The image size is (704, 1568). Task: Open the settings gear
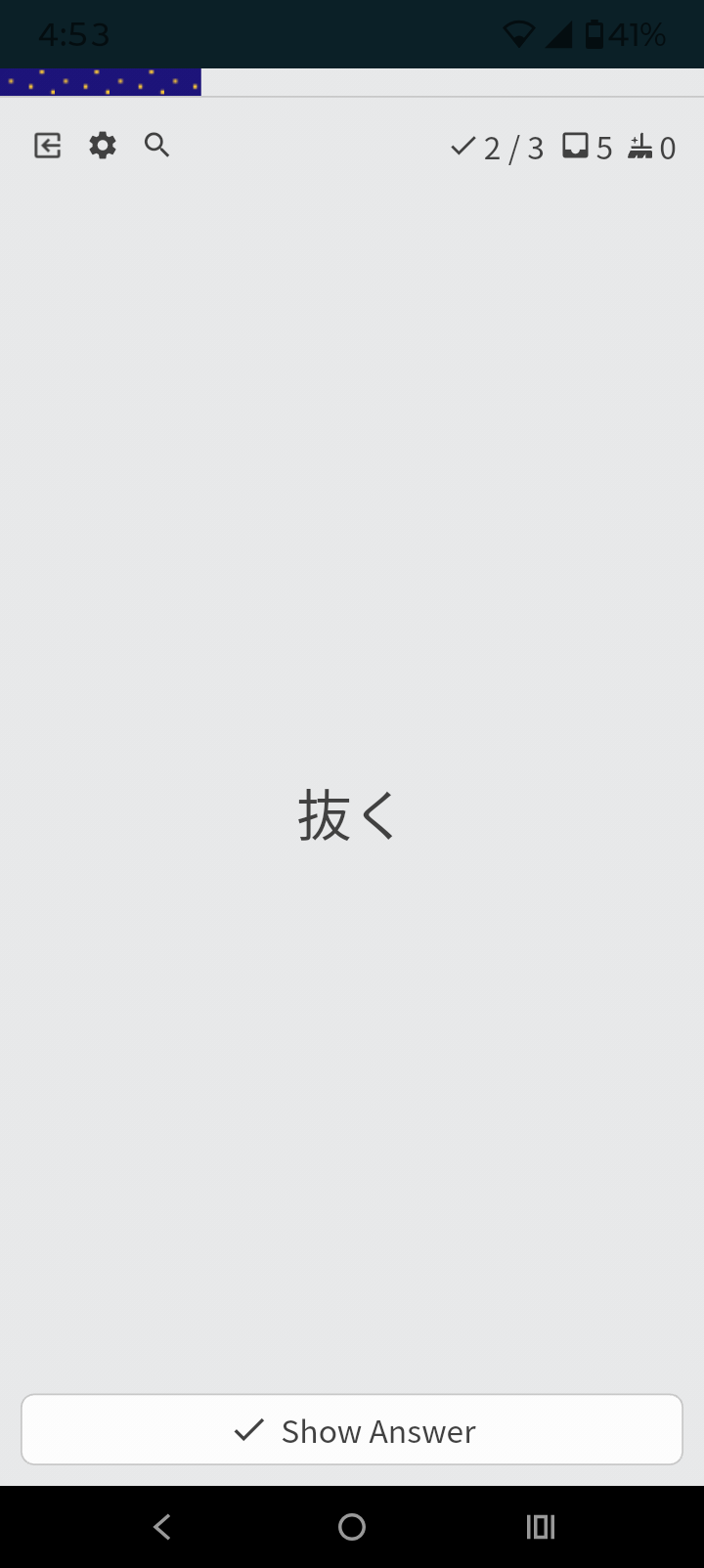pyautogui.click(x=103, y=146)
